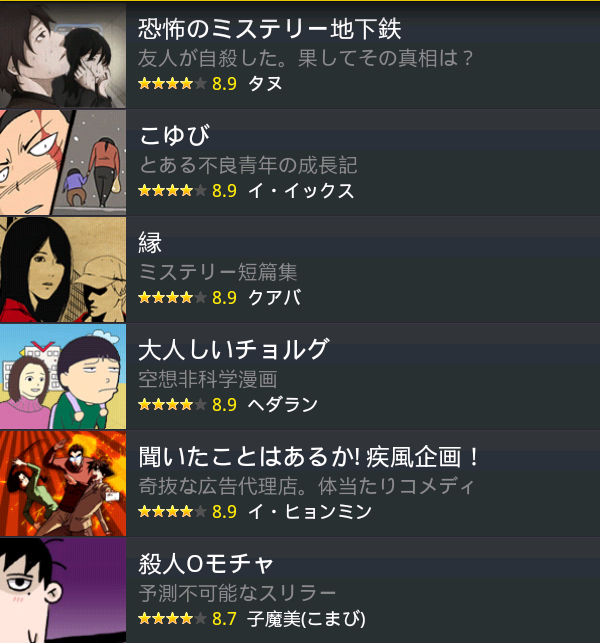Open the comic 恐怖のミステリー地下鉄

[300, 55]
